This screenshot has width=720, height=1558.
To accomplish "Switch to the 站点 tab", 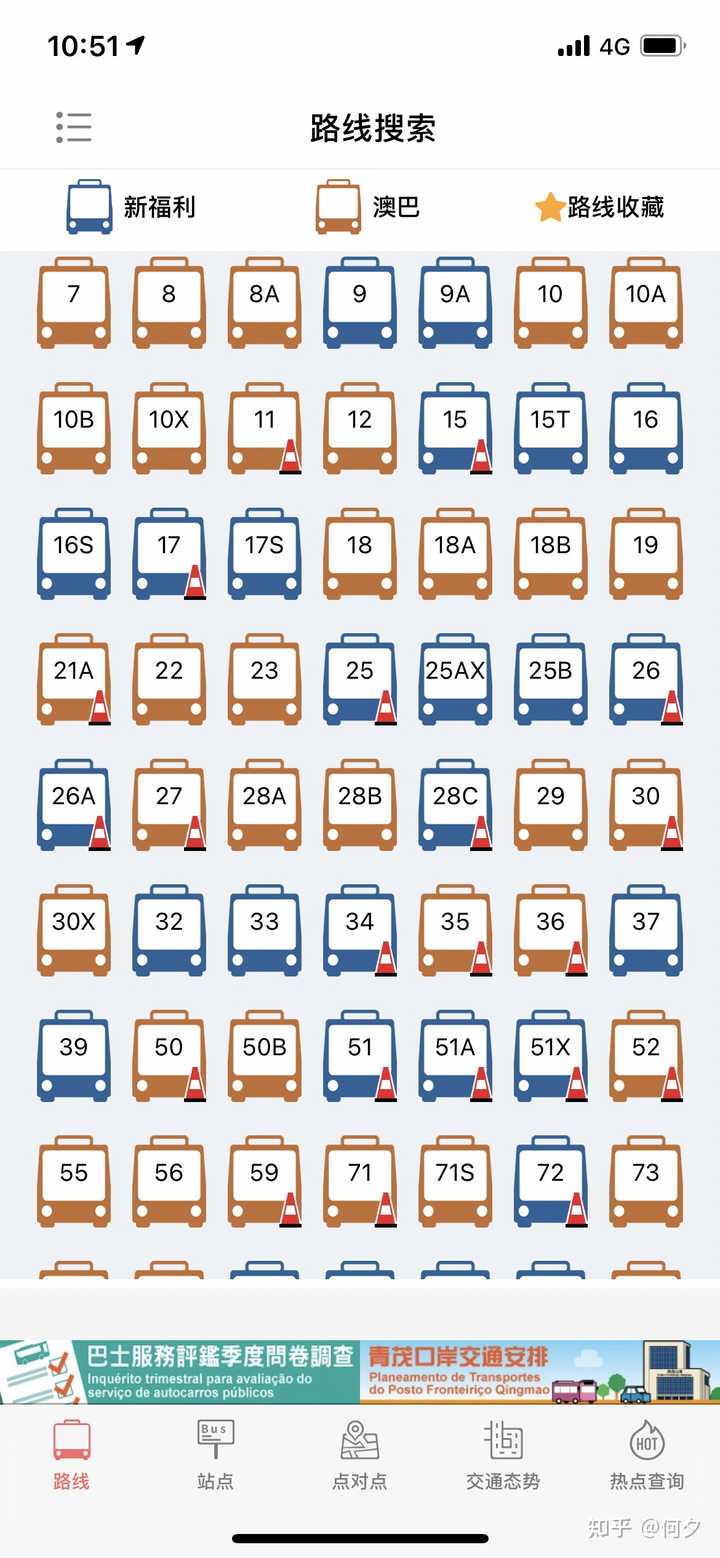I will (x=215, y=1455).
